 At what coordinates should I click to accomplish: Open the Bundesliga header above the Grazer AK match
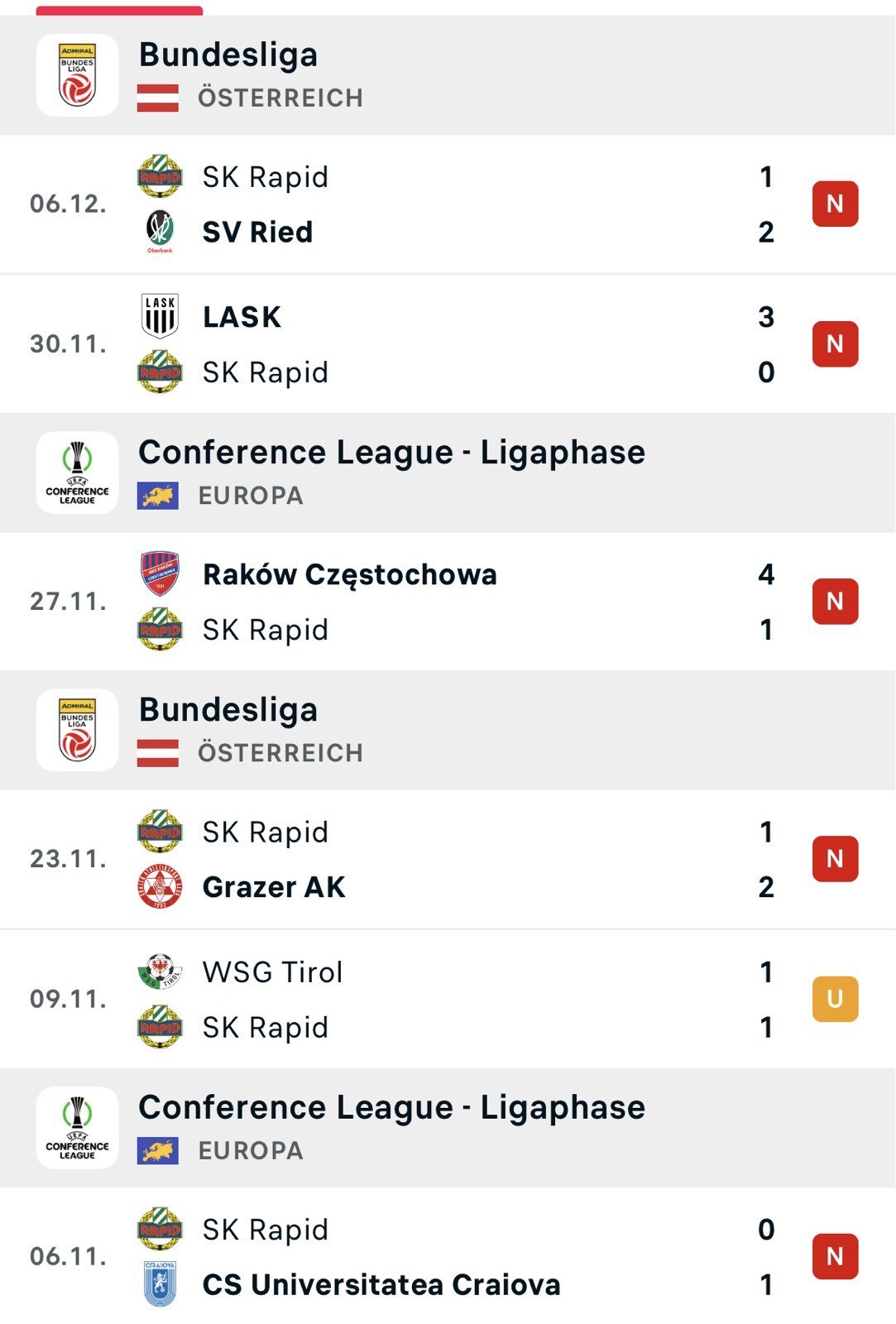coord(447,730)
